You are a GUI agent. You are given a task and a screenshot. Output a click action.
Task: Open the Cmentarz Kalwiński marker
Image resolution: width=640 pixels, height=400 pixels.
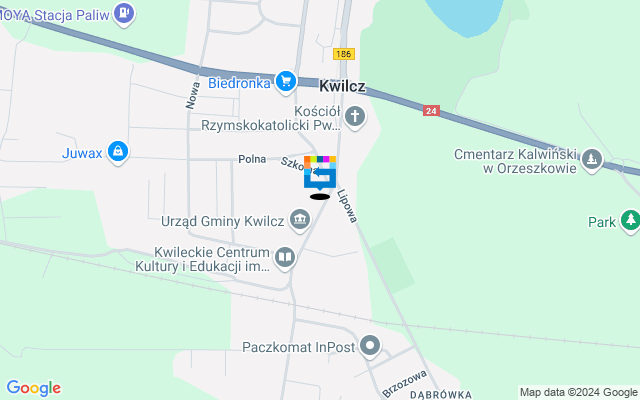coord(593,160)
